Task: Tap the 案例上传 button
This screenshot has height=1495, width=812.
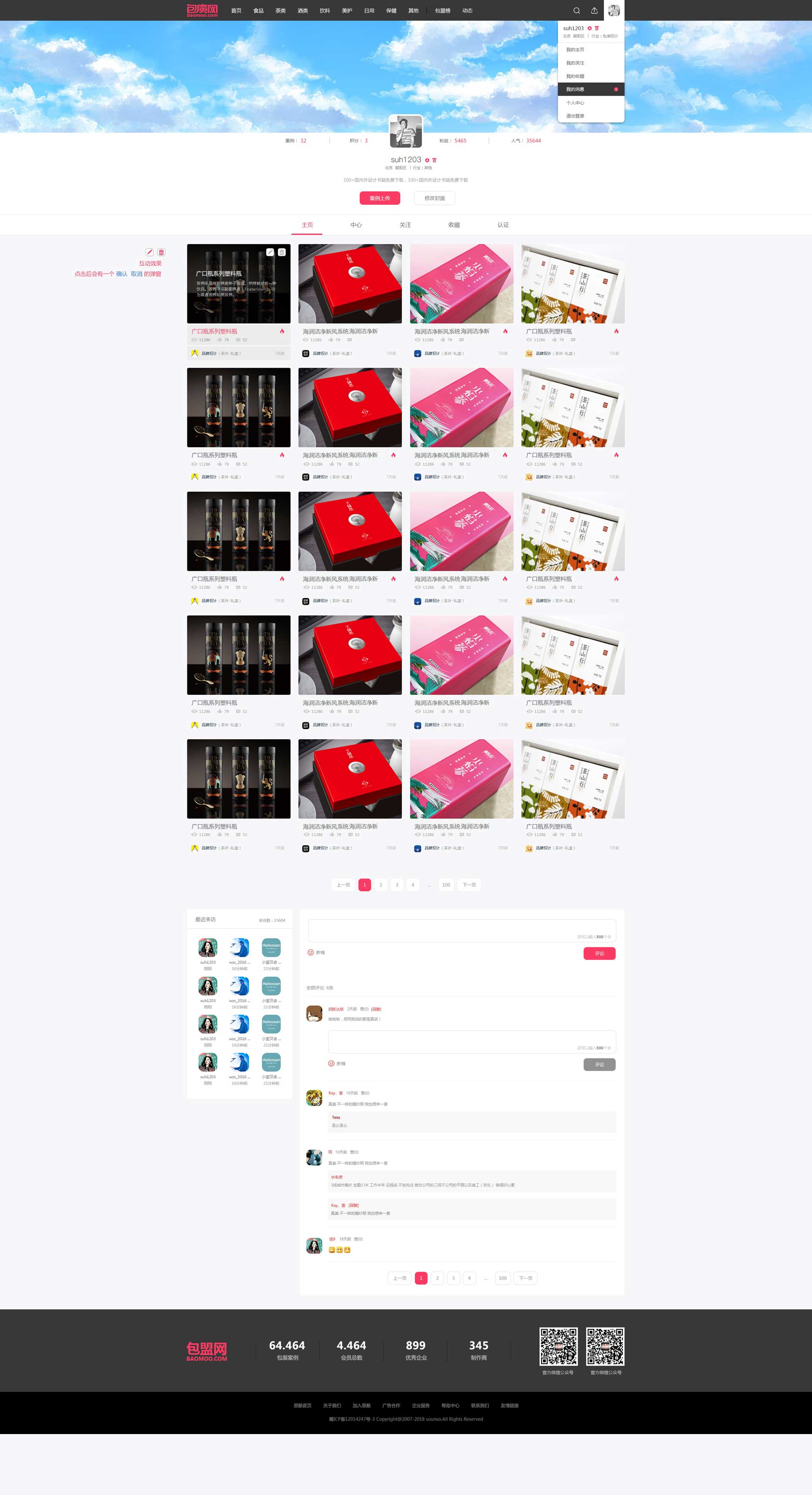Action: [379, 198]
